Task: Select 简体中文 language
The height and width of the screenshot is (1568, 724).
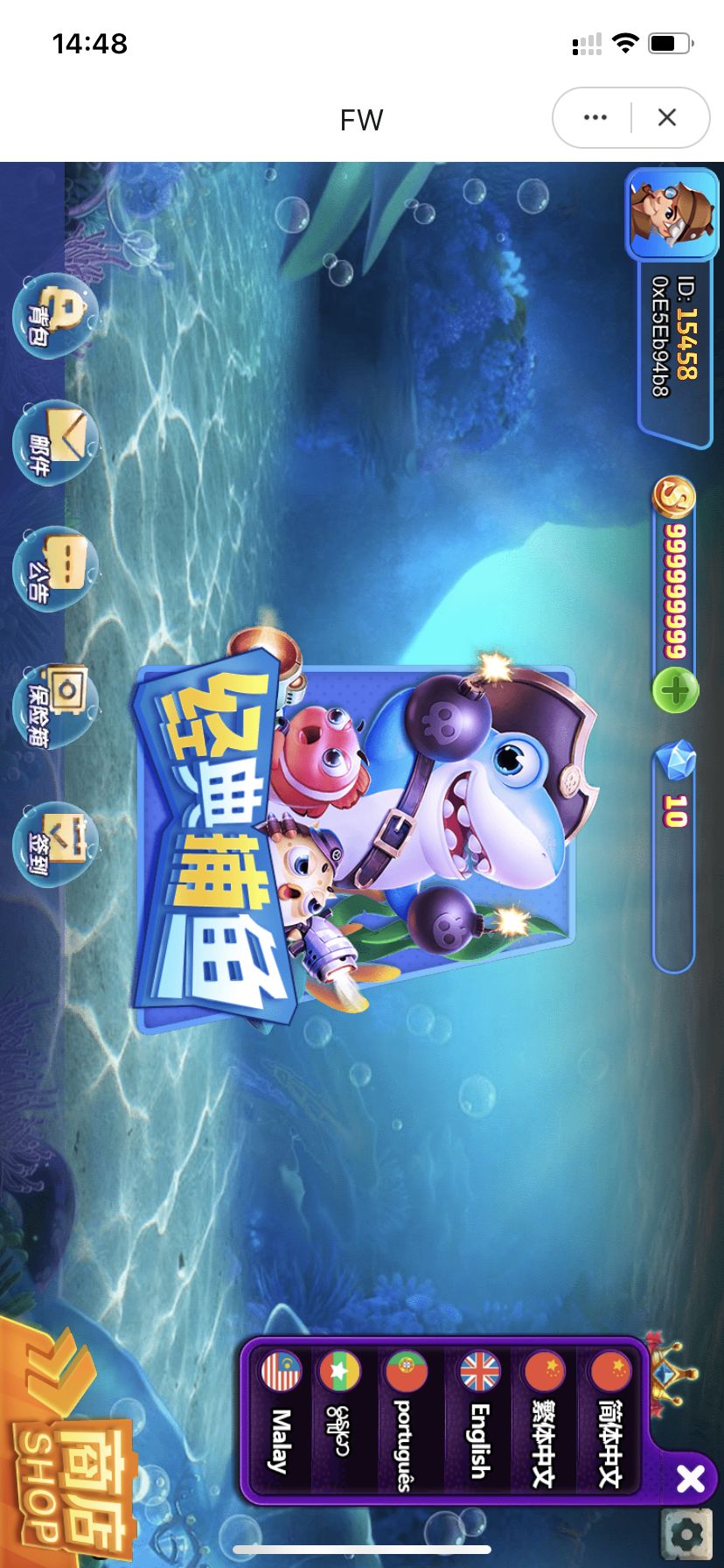Action: [x=609, y=1416]
